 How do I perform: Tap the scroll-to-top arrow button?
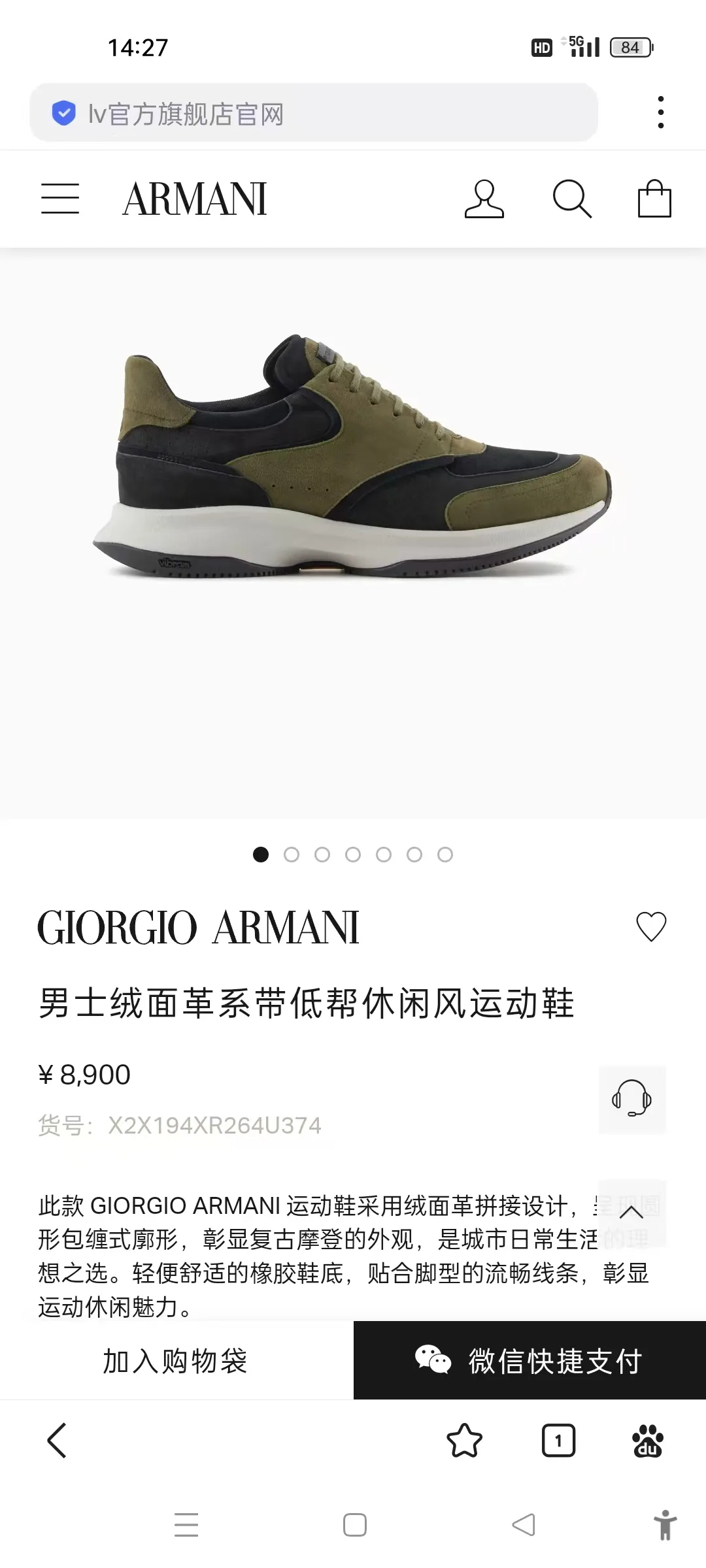[x=631, y=1213]
